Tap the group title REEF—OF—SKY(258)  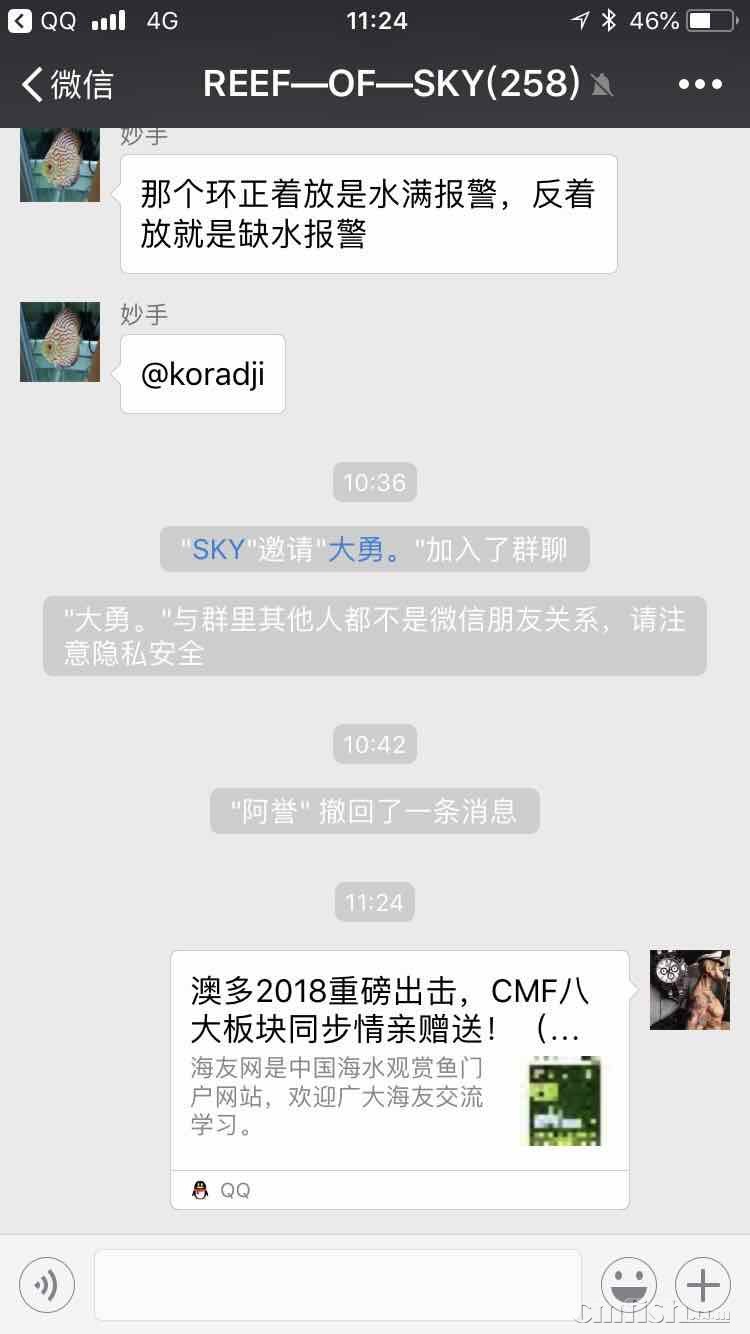click(x=385, y=86)
